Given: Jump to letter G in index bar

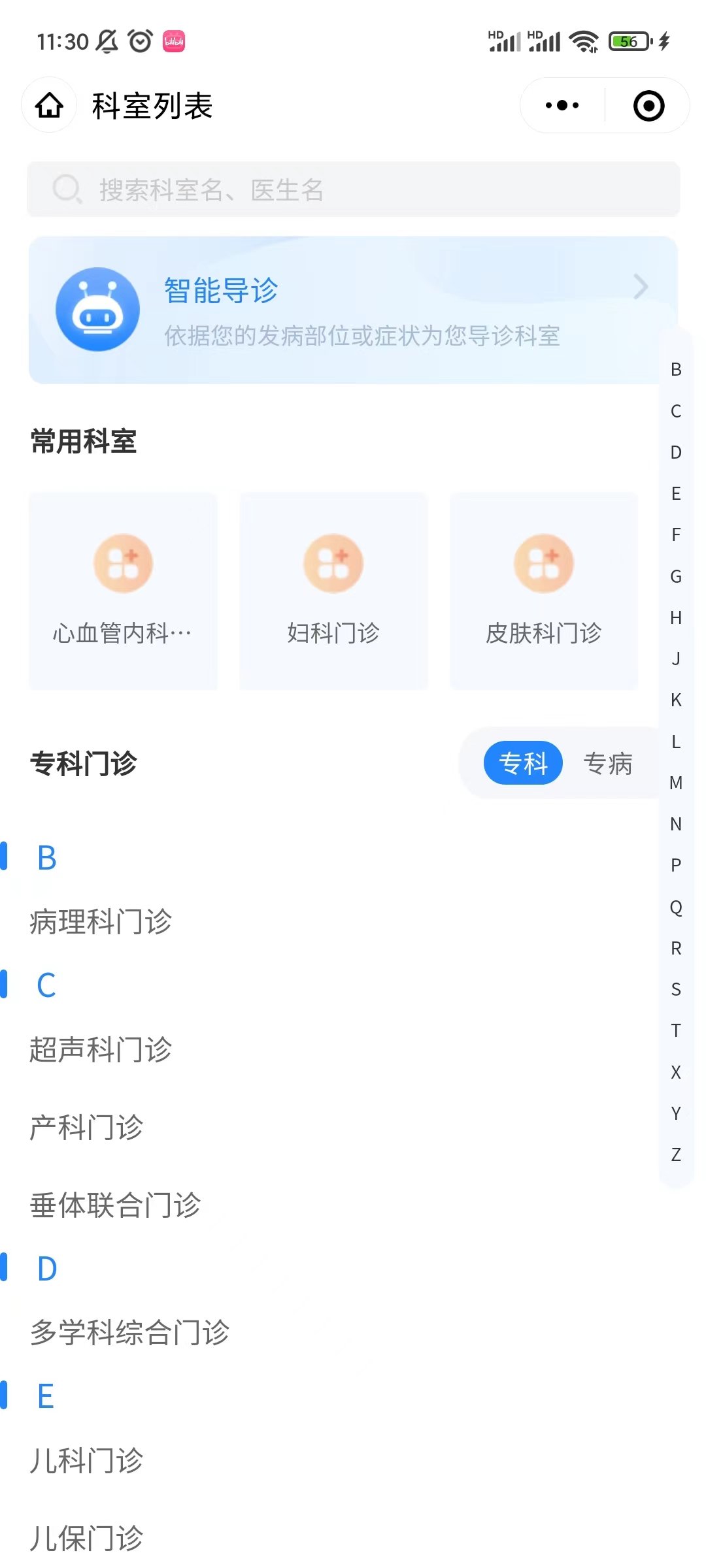Looking at the screenshot, I should click(x=676, y=576).
